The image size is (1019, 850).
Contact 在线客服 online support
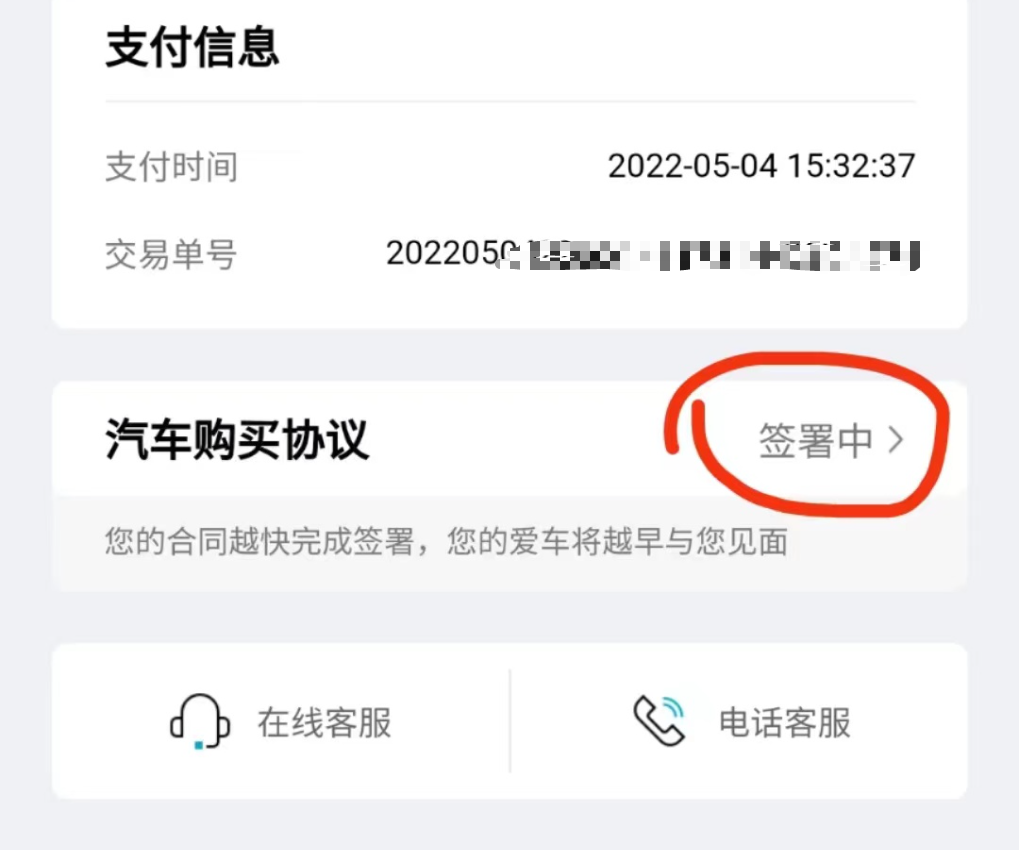pyautogui.click(x=281, y=722)
